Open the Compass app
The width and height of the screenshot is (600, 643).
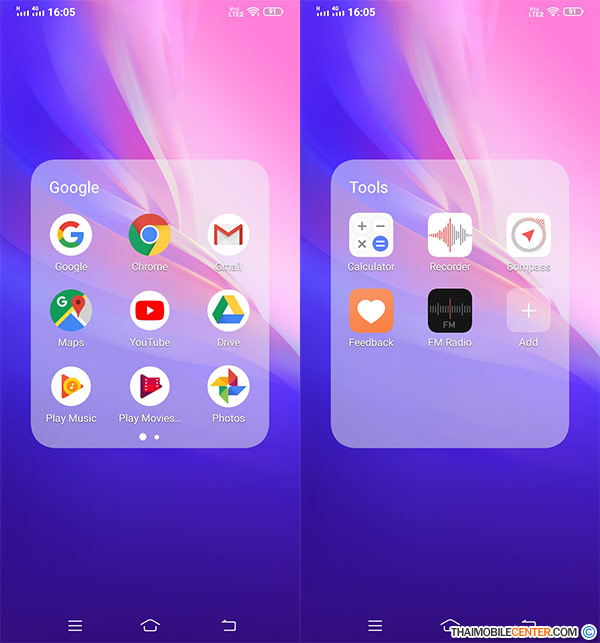(528, 236)
